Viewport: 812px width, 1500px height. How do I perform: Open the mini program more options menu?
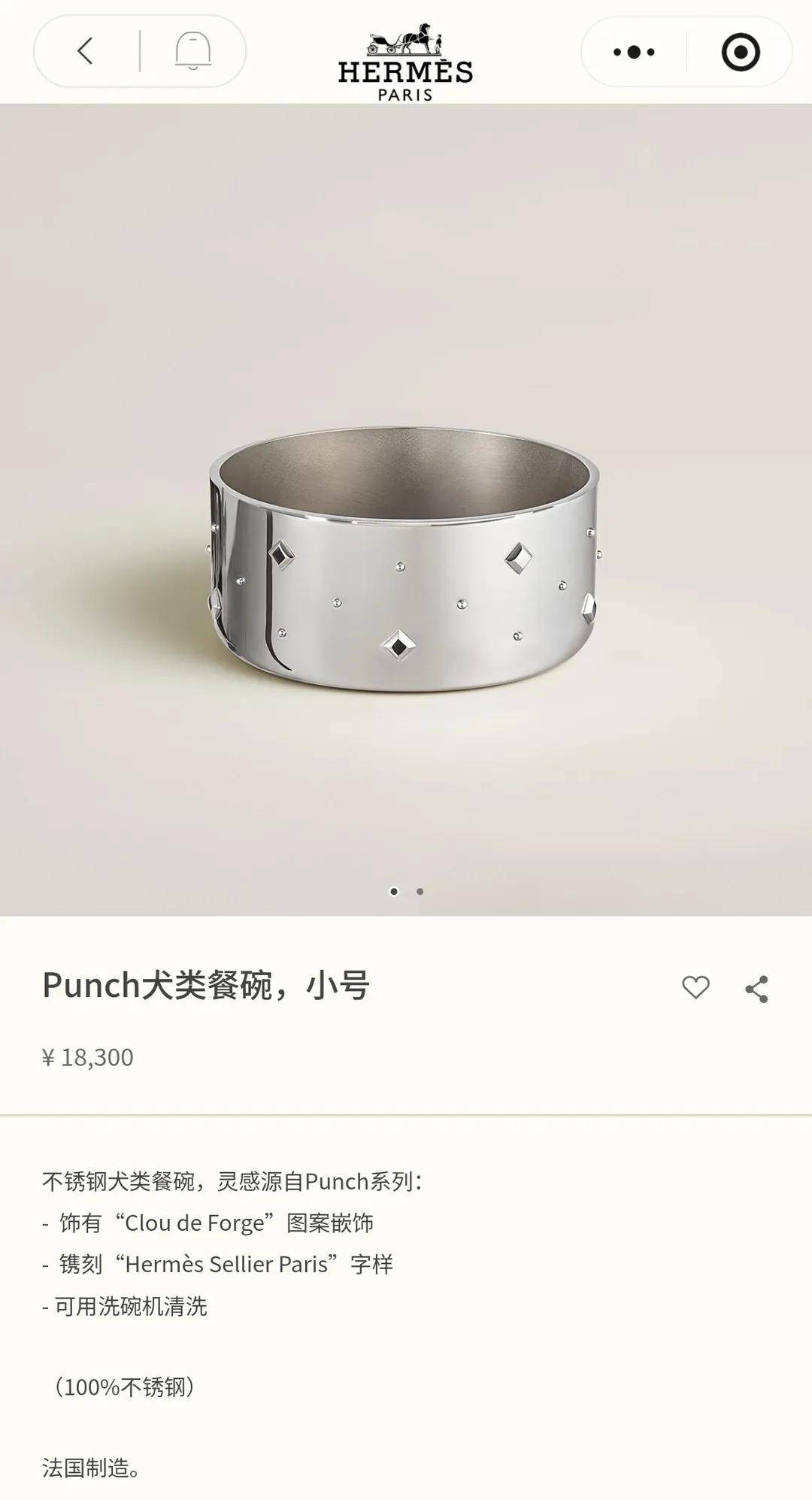(634, 52)
